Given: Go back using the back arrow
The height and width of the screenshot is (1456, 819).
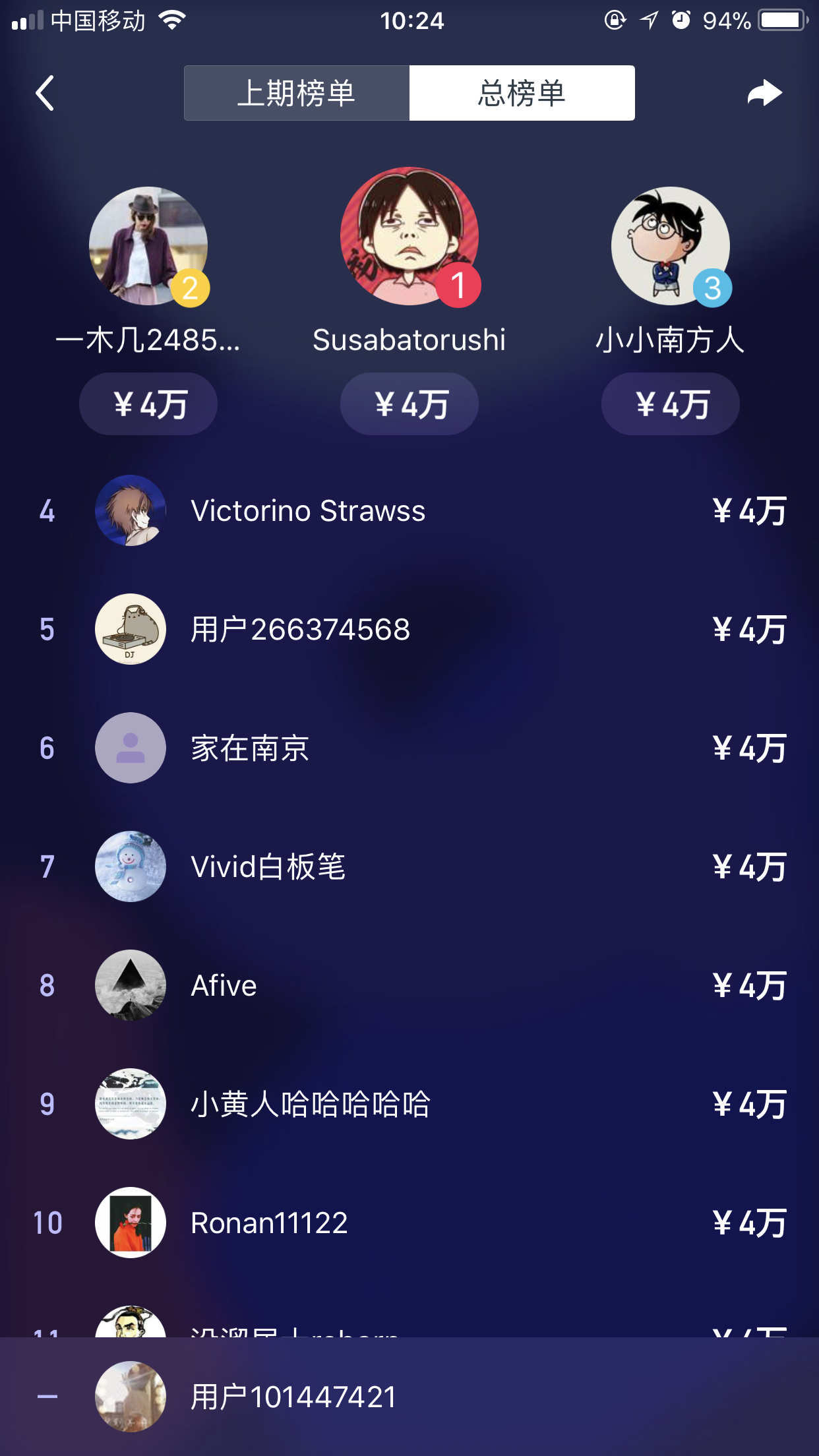Looking at the screenshot, I should pyautogui.click(x=45, y=93).
